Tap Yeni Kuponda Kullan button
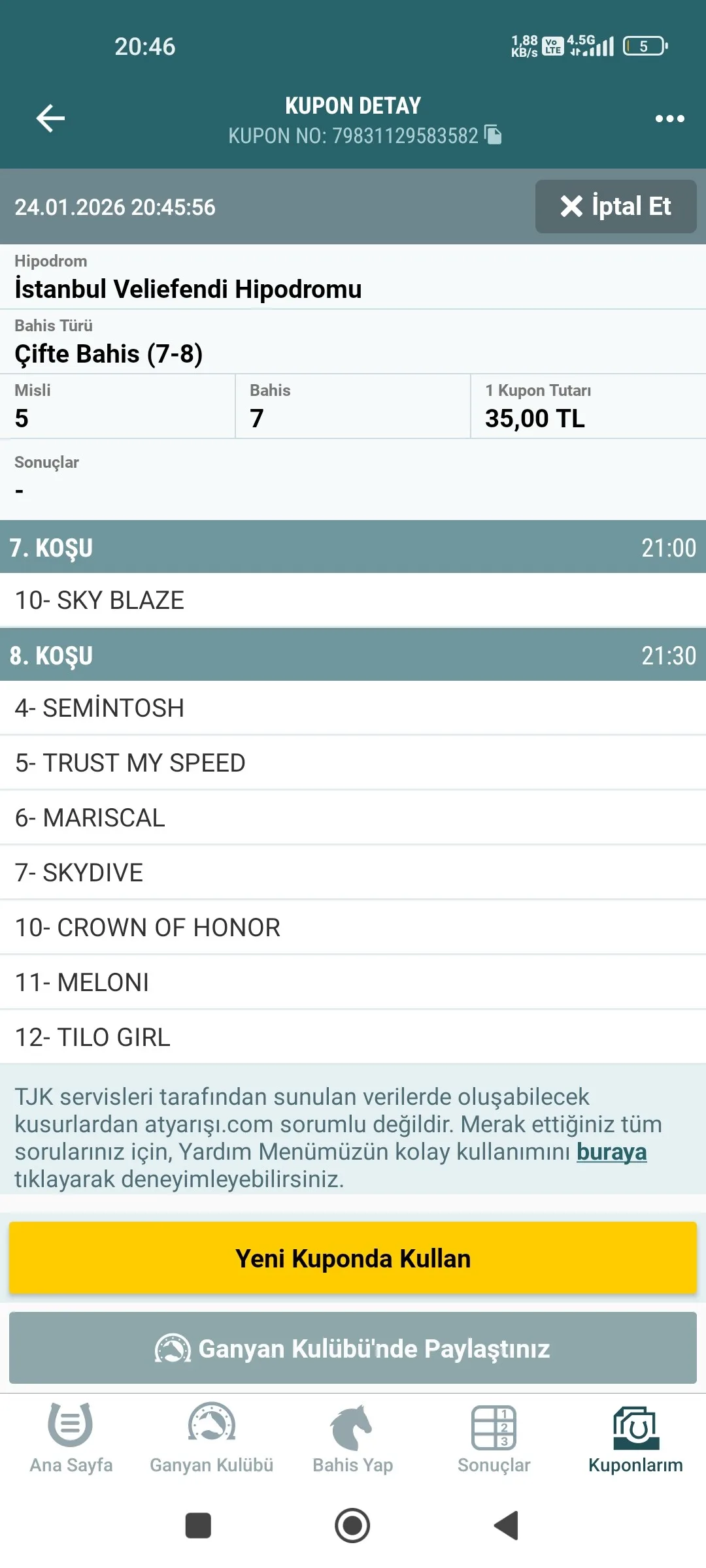 [x=353, y=1258]
